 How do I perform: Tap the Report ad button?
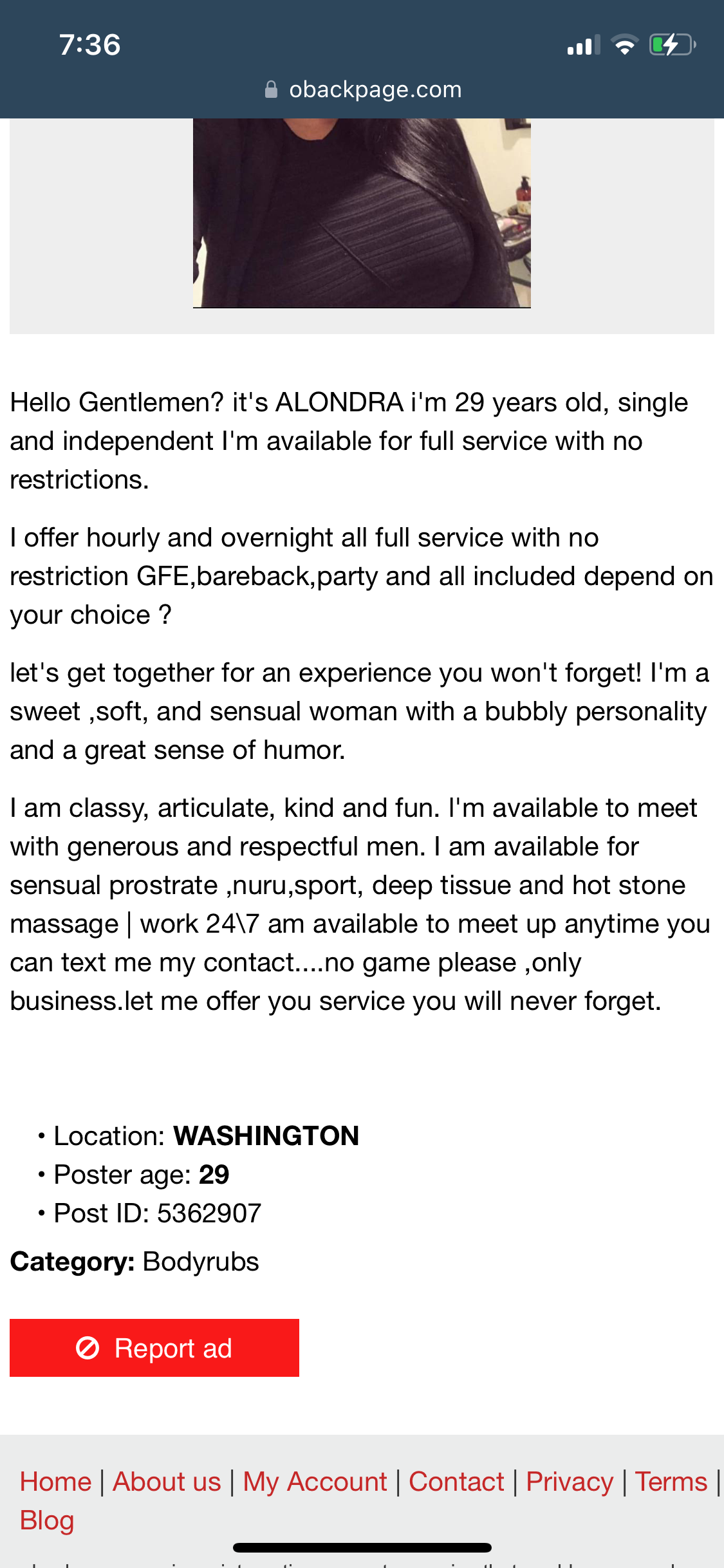(x=154, y=1348)
